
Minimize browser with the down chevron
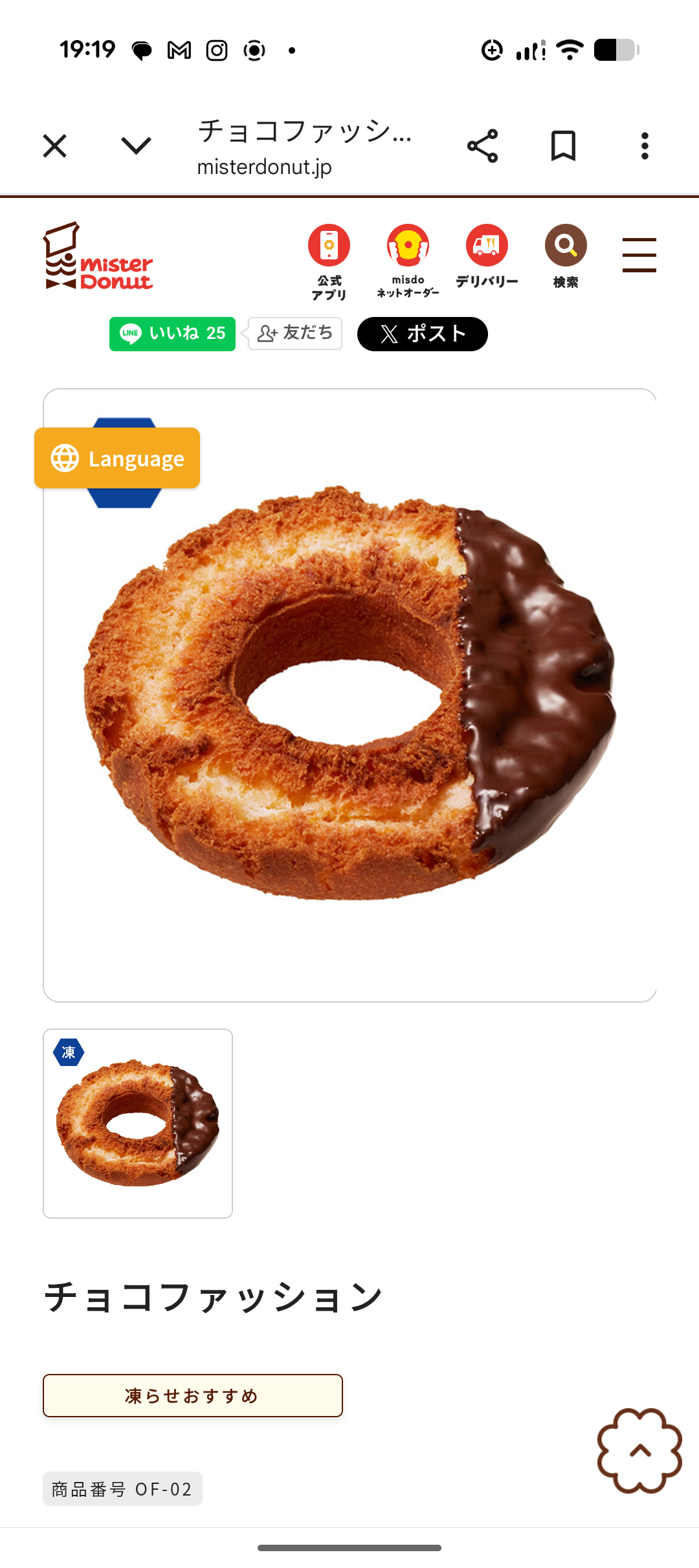(136, 146)
